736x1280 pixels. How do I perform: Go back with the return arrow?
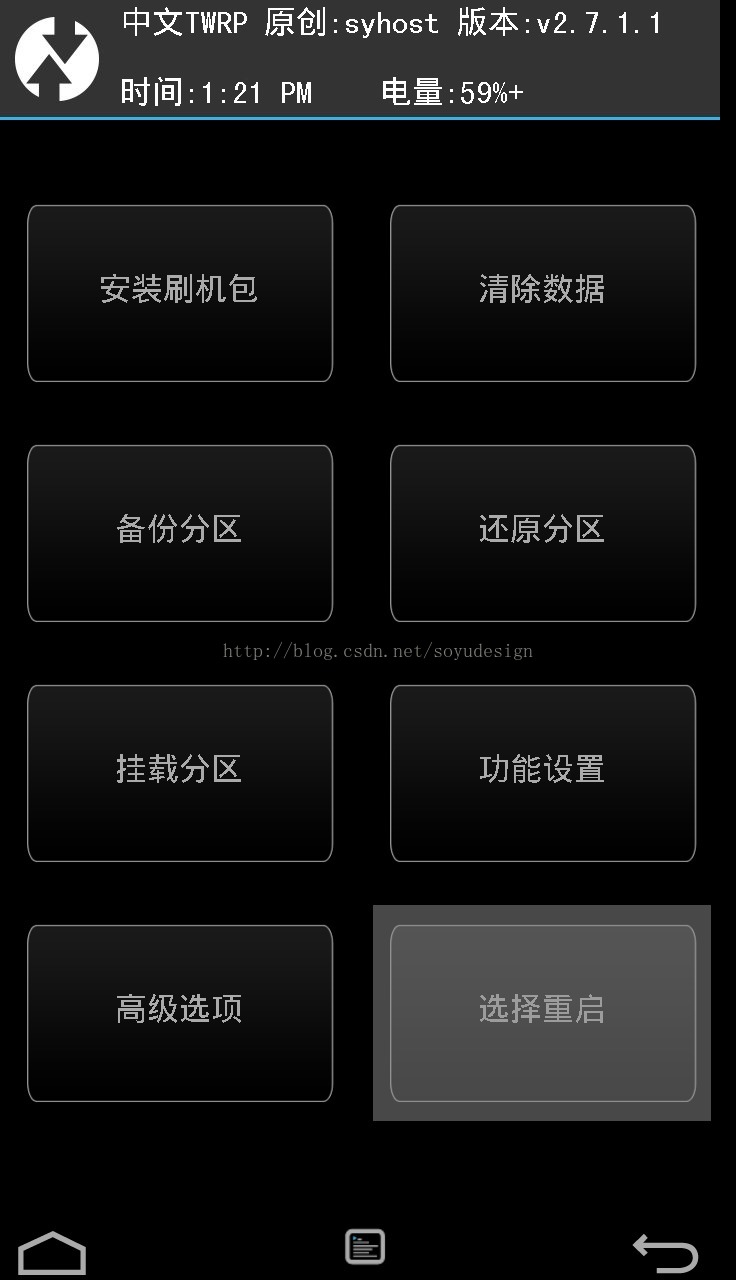click(665, 1252)
